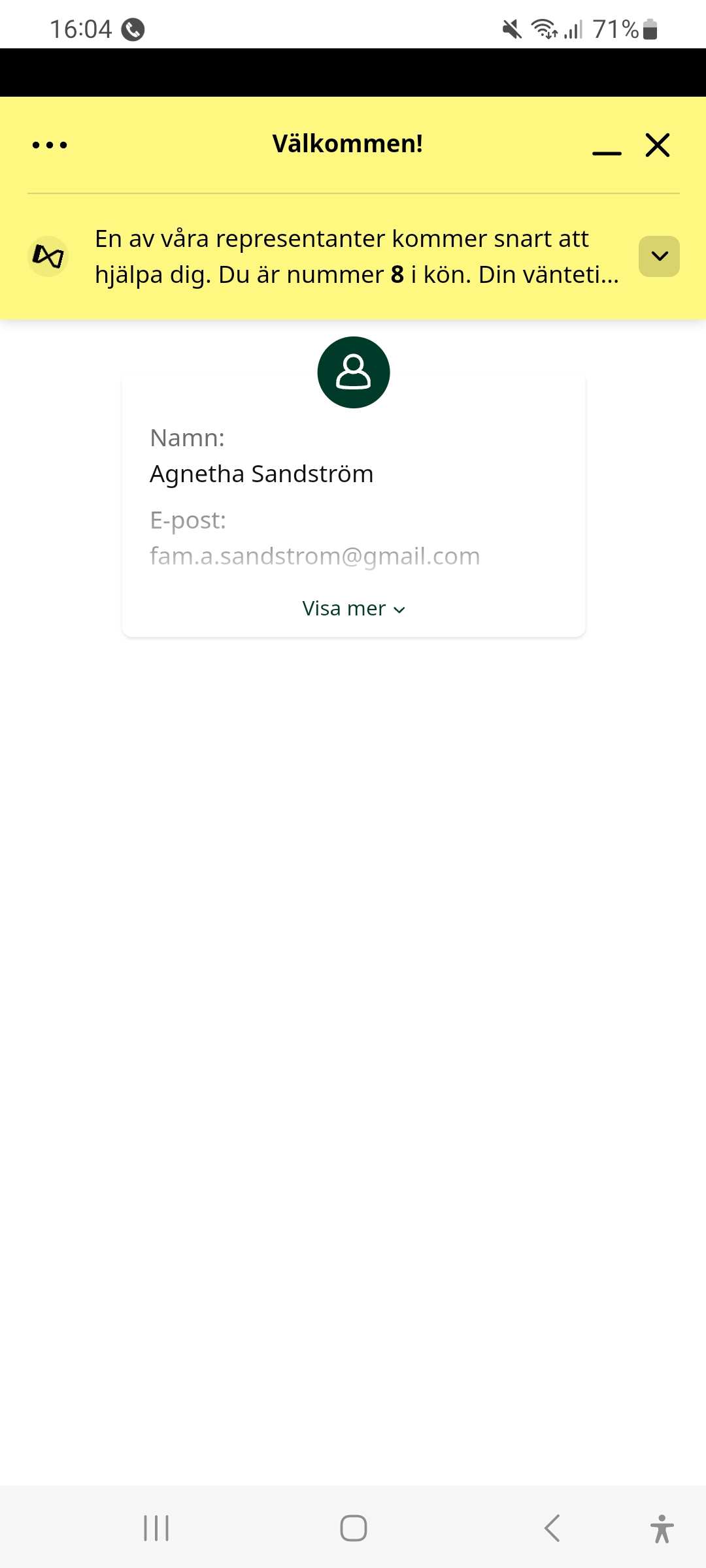706x1568 pixels.
Task: Open the three-dot chat options menu
Action: pos(50,145)
